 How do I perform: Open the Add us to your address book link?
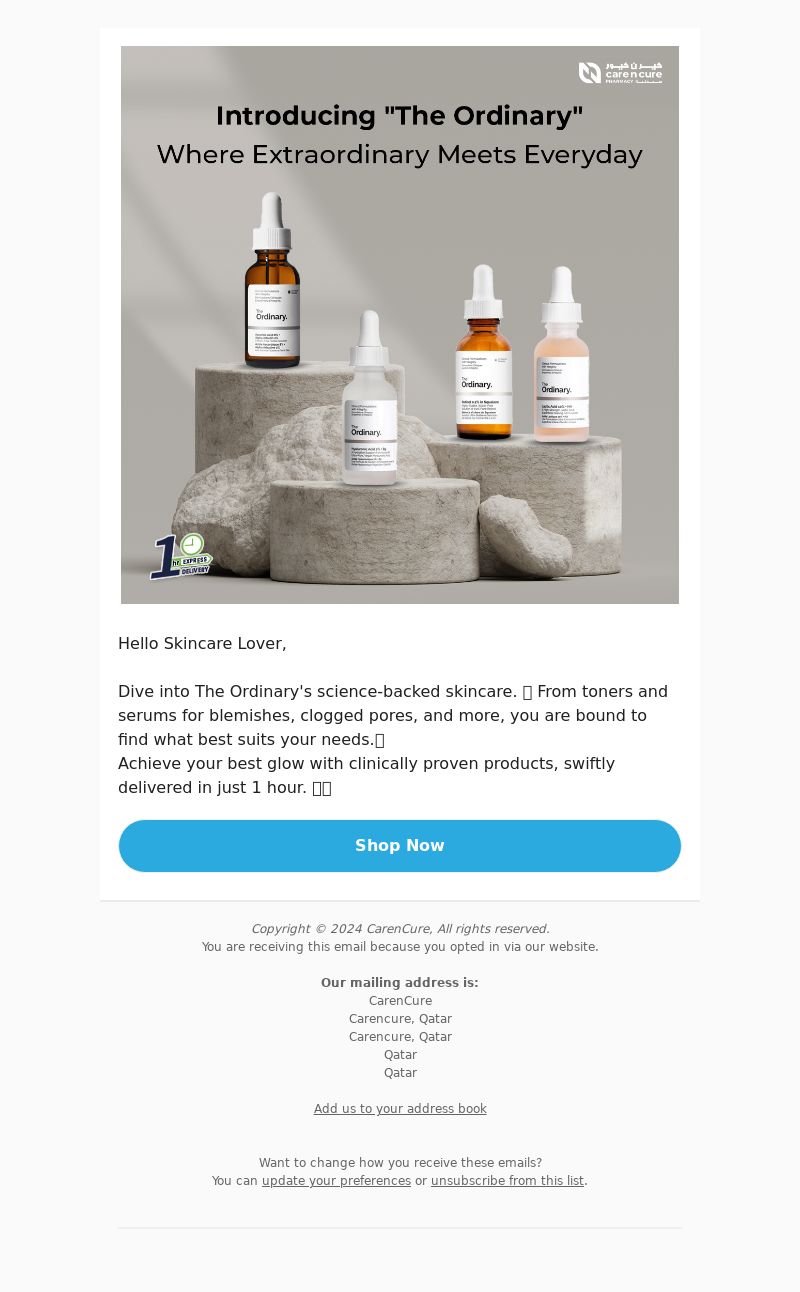click(x=400, y=1109)
